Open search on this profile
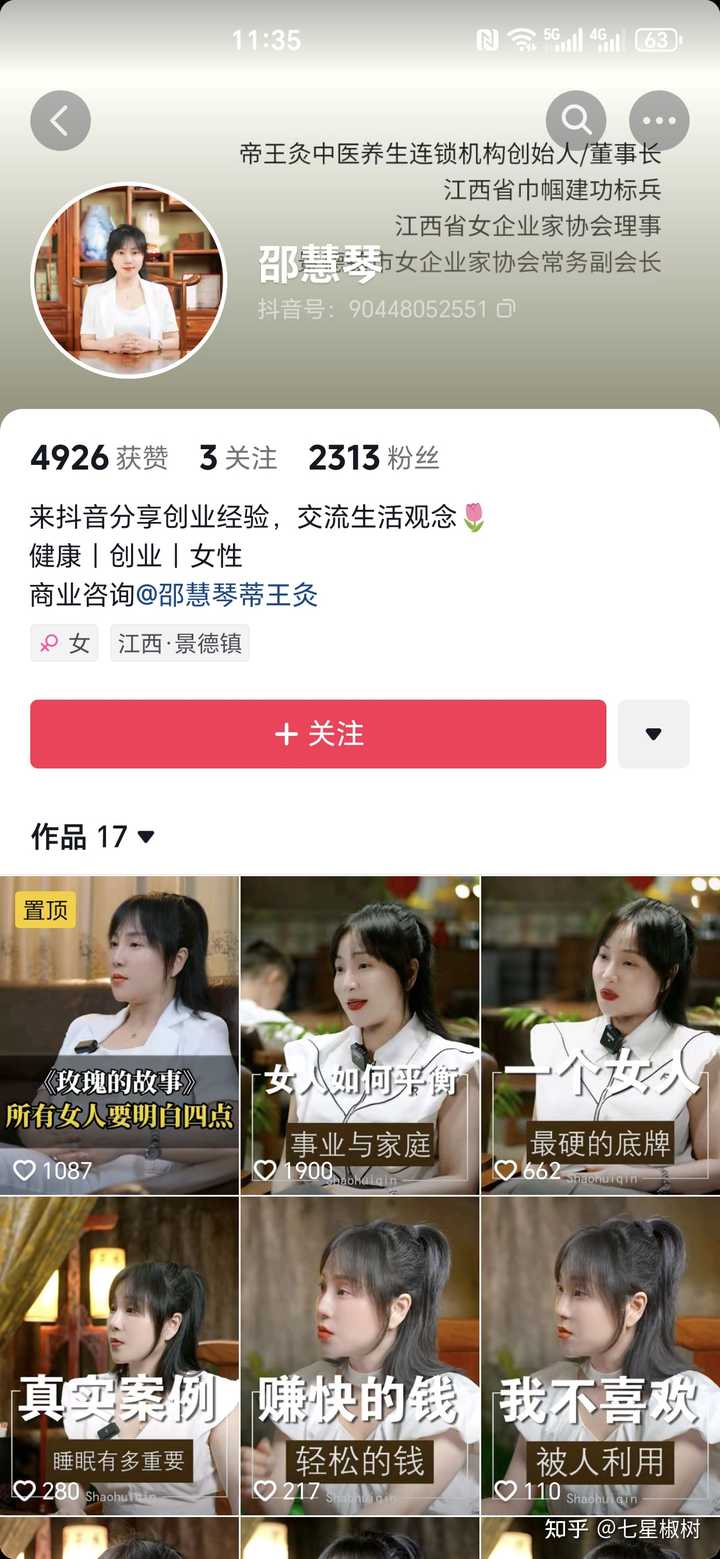This screenshot has width=720, height=1559. [576, 121]
